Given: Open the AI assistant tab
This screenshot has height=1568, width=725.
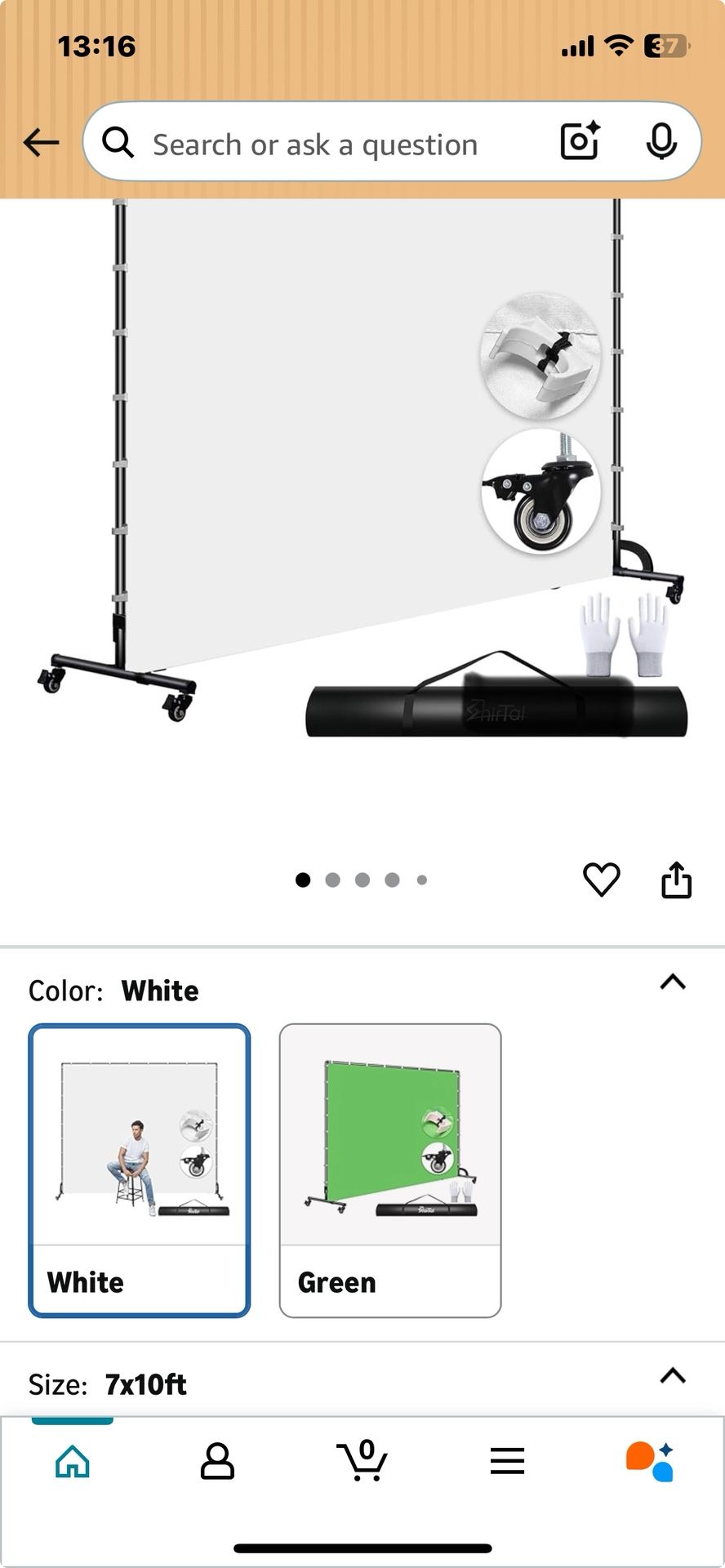Looking at the screenshot, I should (x=651, y=1461).
